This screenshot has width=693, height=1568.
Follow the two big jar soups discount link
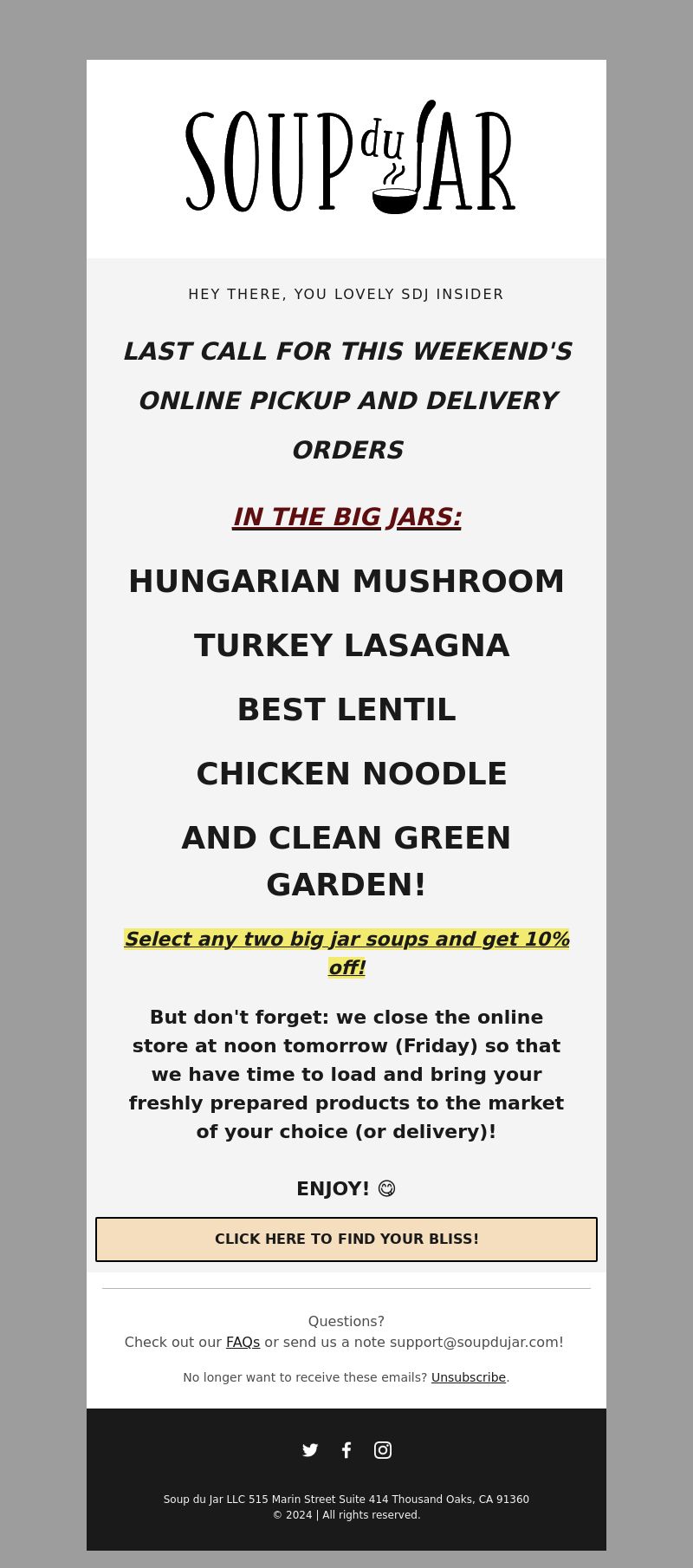346,953
